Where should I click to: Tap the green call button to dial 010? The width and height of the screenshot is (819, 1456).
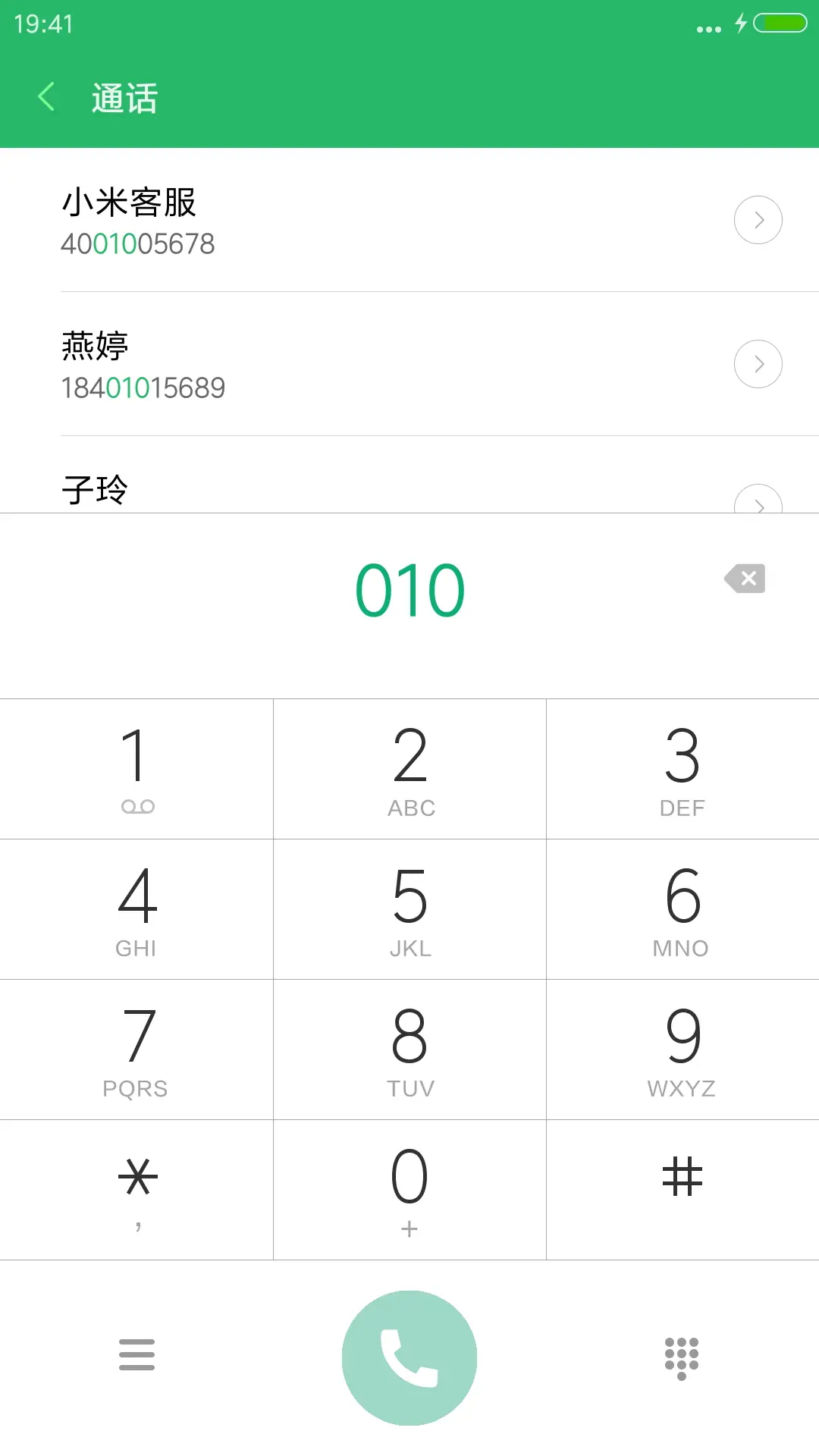[409, 1357]
